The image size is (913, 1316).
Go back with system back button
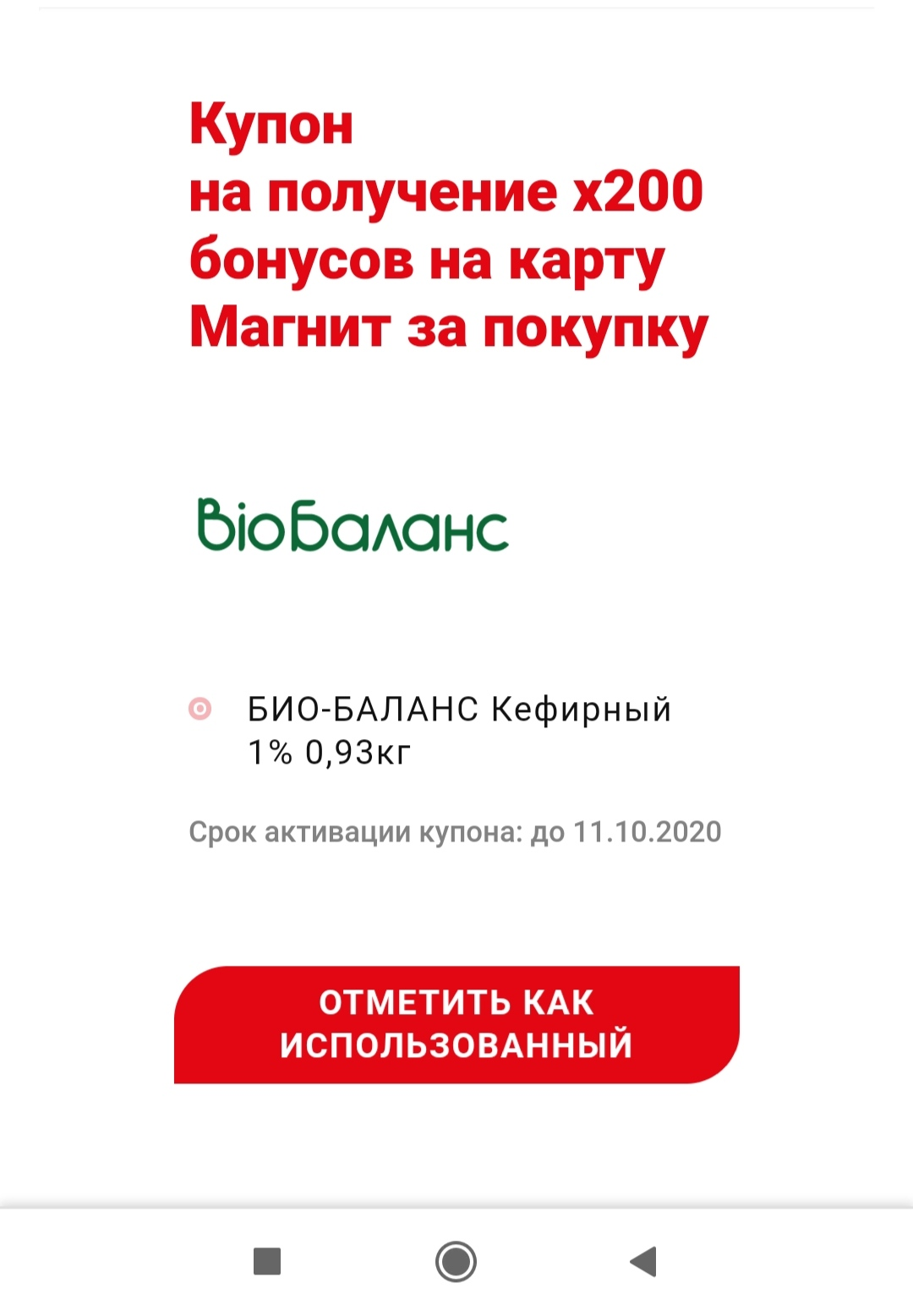coord(644,1261)
